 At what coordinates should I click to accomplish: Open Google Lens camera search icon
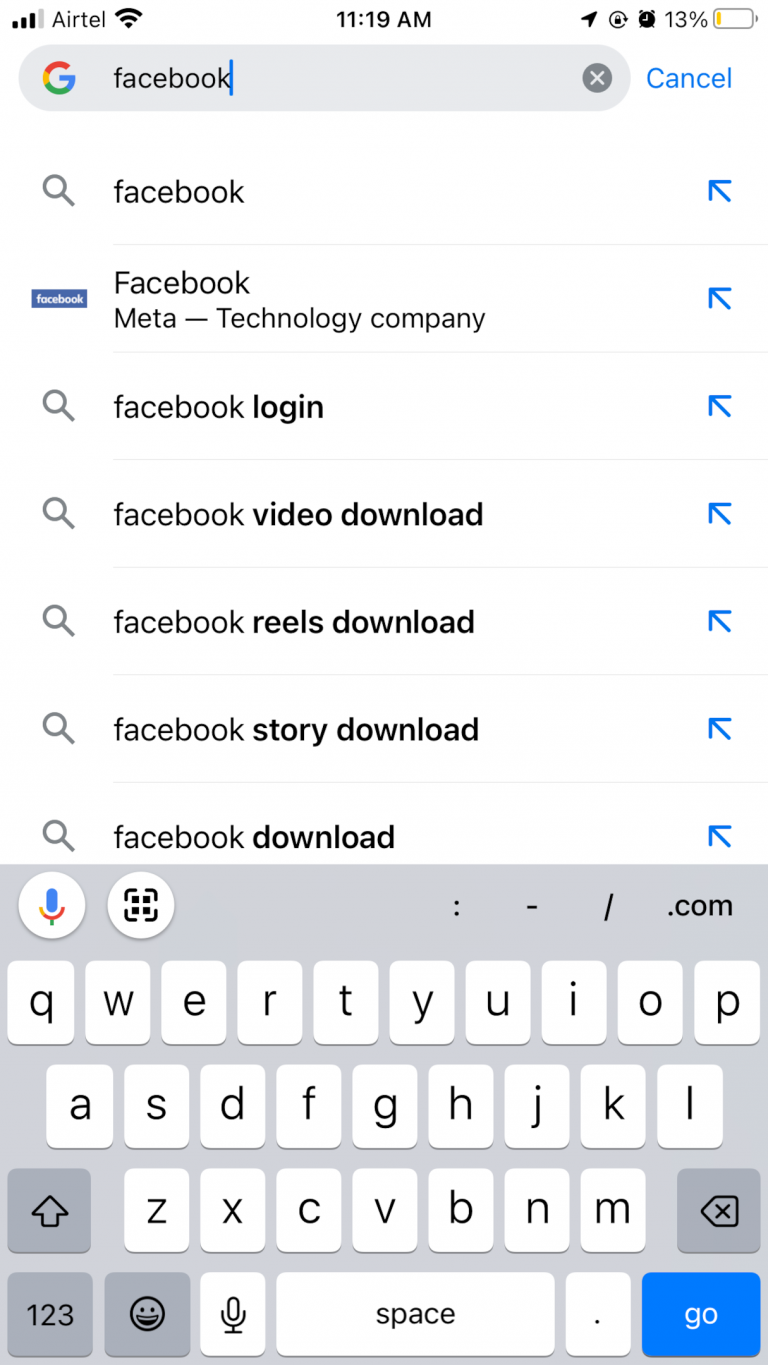tap(140, 905)
